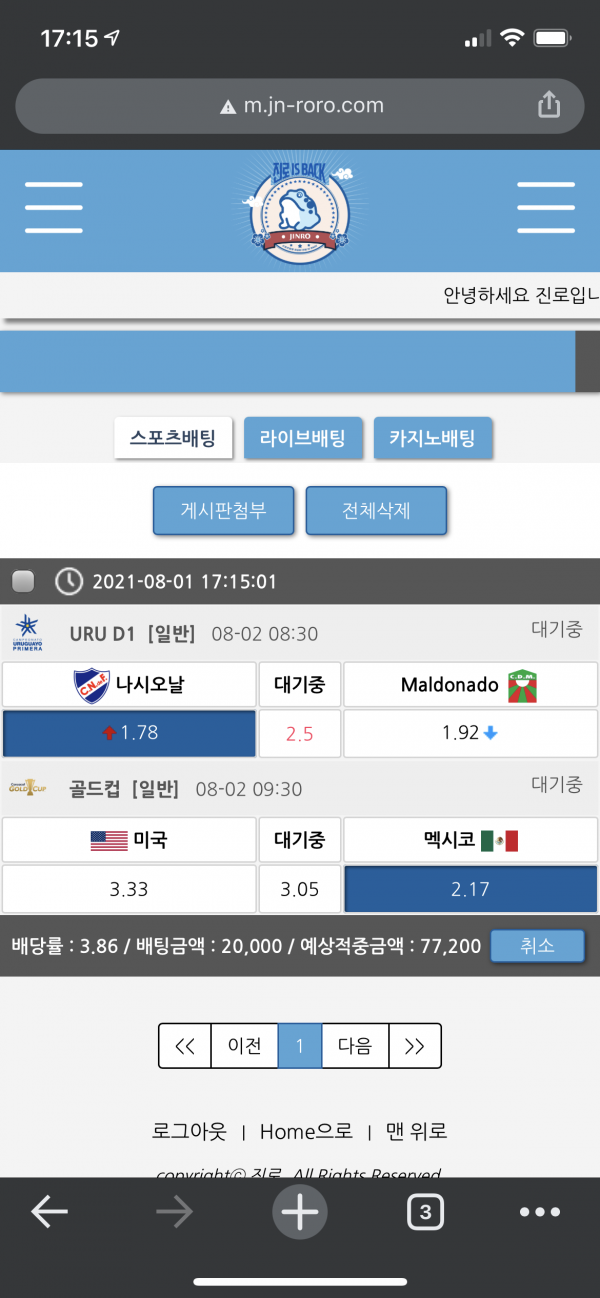
Task: Go to the Home으로 link
Action: click(306, 1131)
